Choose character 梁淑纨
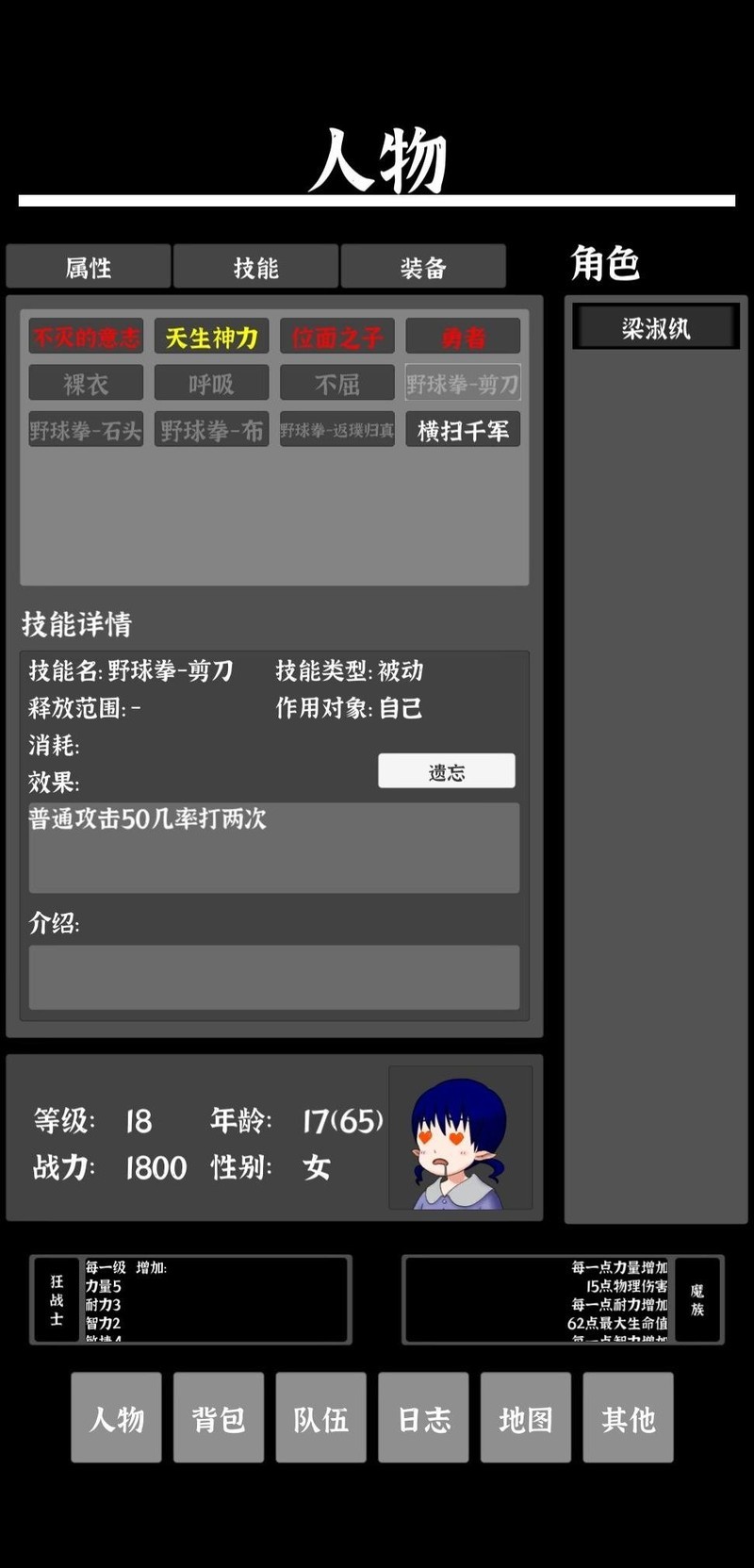 [x=656, y=328]
